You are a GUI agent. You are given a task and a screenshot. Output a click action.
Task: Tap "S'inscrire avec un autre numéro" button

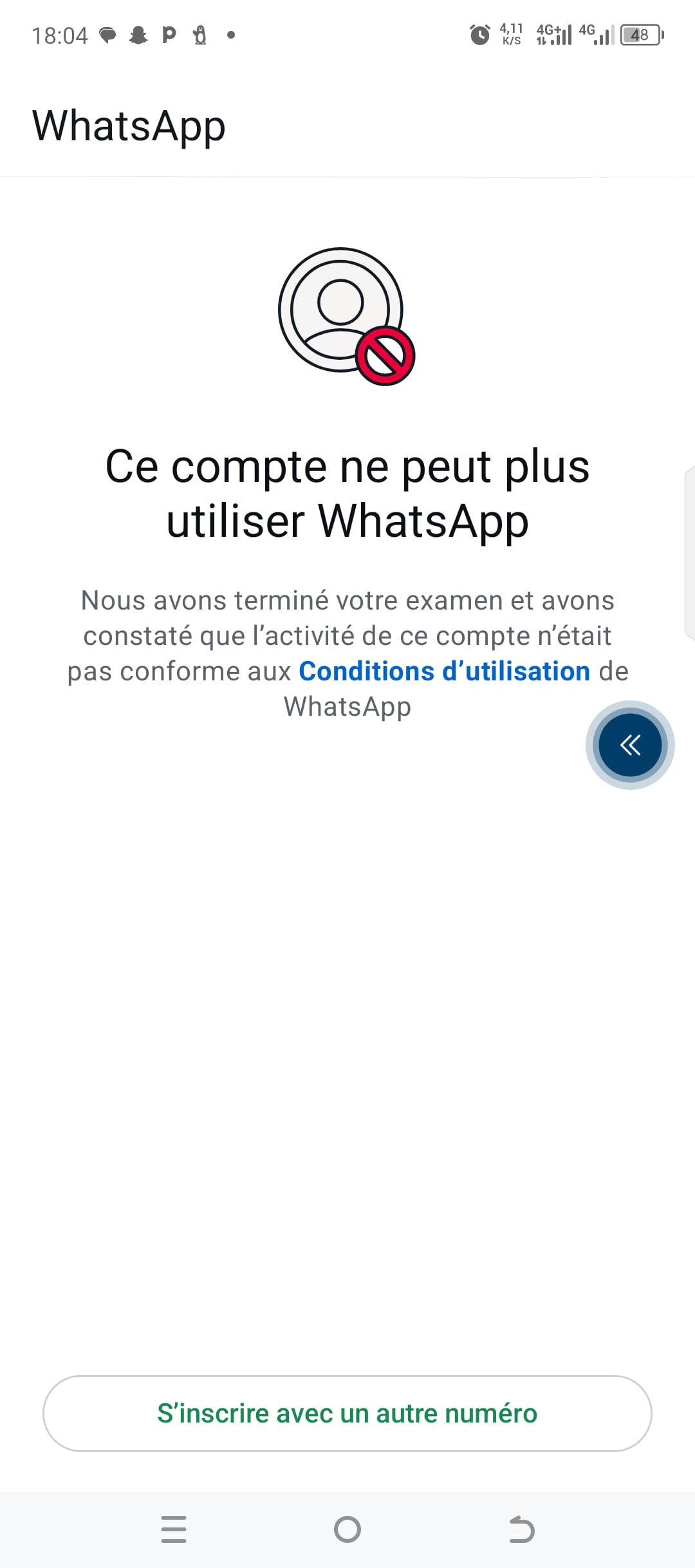point(347,1414)
